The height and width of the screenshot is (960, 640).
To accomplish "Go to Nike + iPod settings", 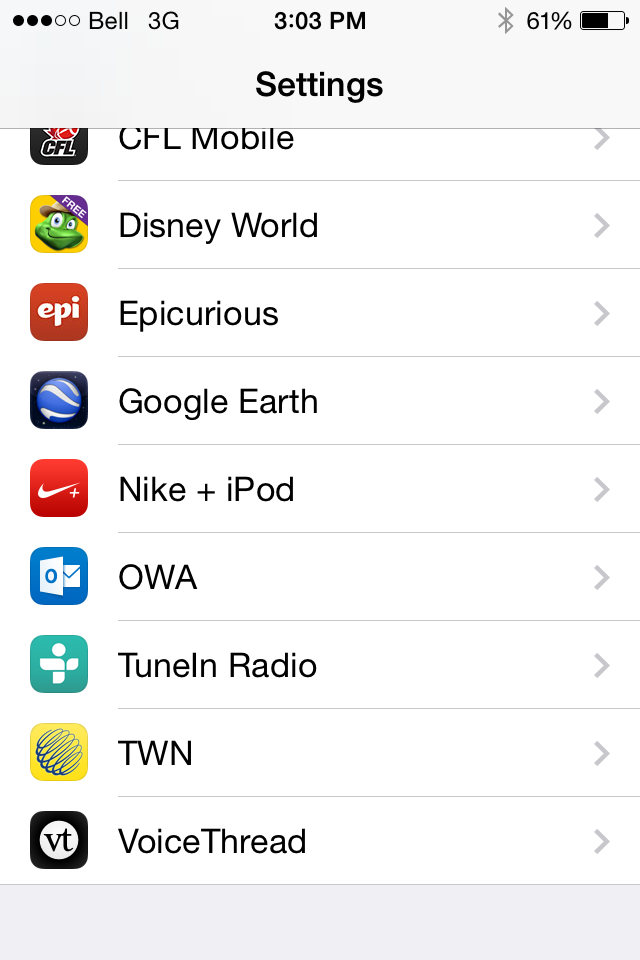I will 320,489.
